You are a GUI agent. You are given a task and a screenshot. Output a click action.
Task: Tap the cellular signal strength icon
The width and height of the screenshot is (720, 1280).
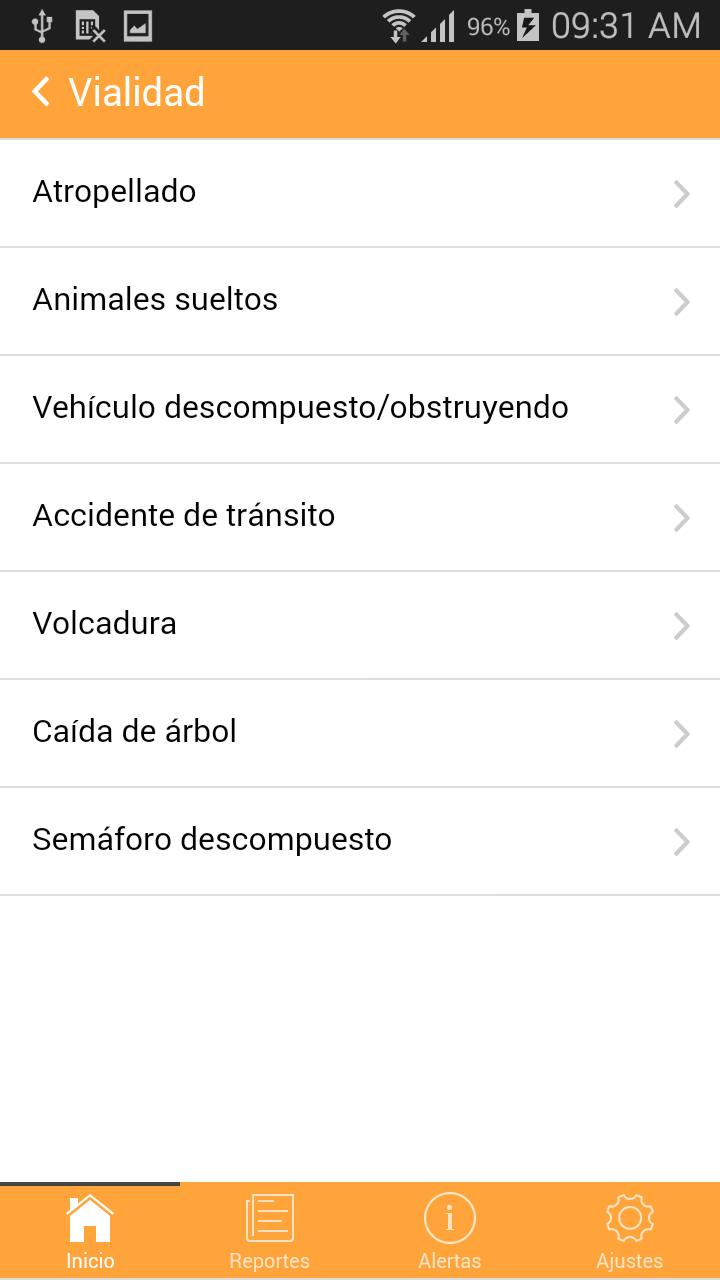(439, 25)
